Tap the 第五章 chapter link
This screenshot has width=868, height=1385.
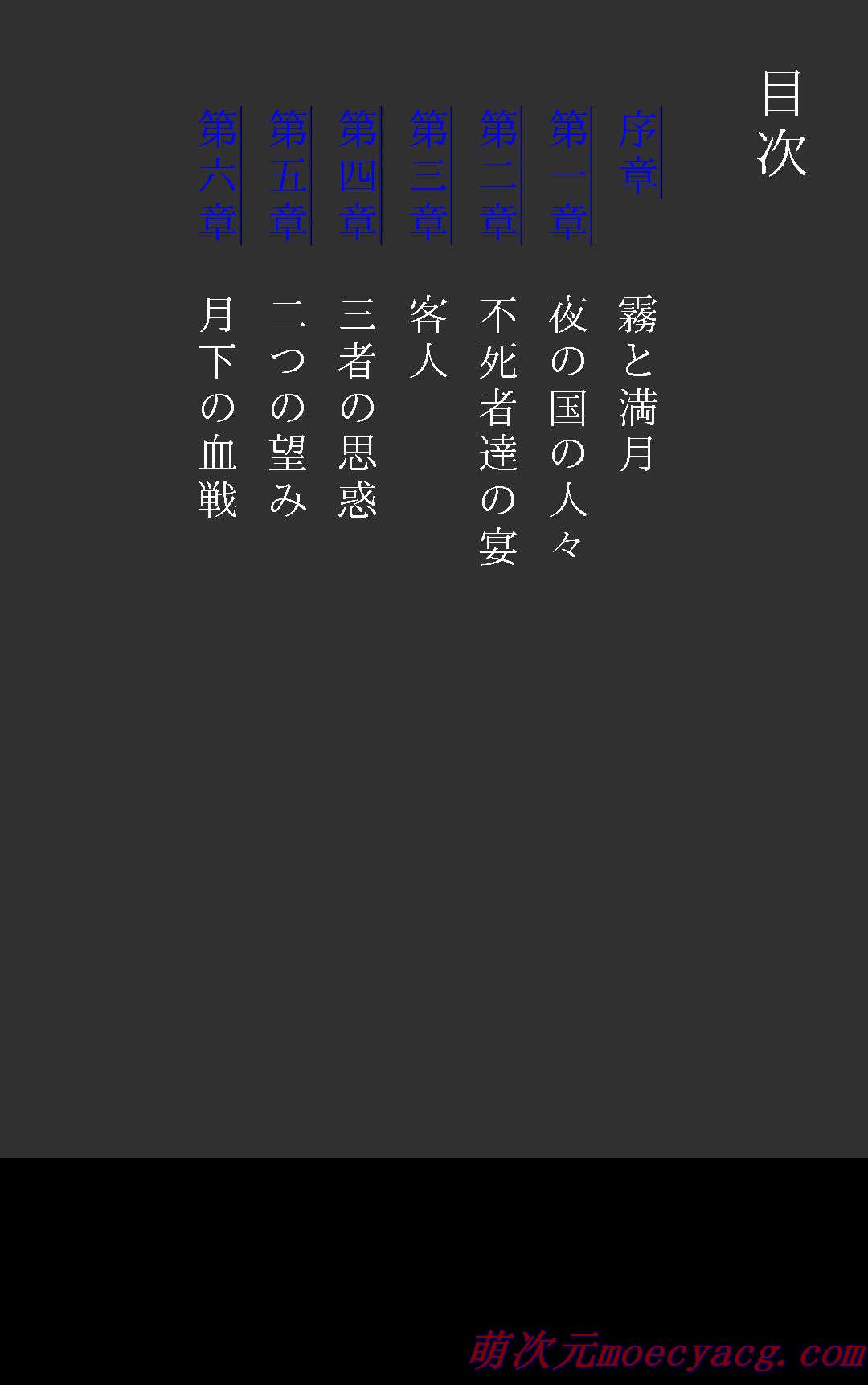click(288, 175)
